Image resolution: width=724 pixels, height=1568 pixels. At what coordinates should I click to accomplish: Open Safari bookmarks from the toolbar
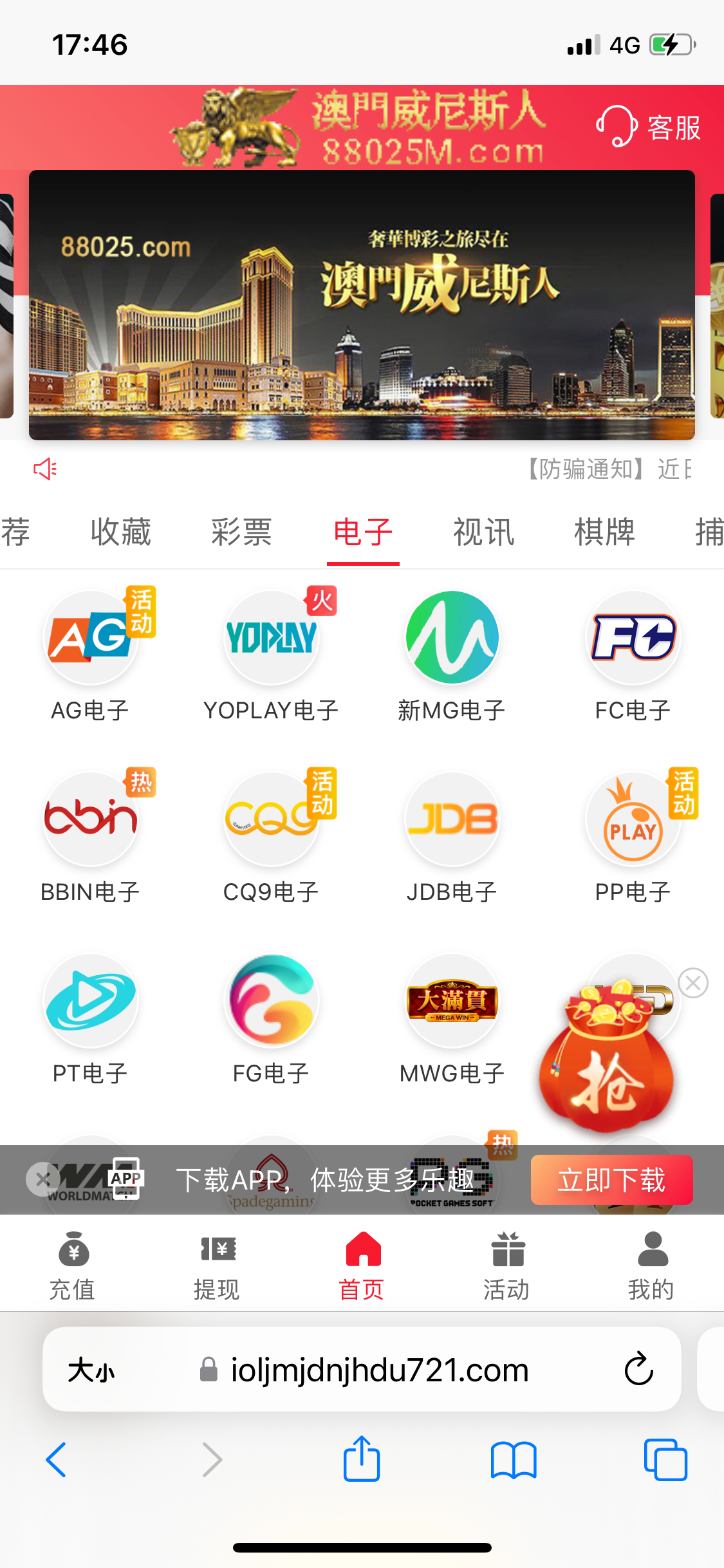514,1459
